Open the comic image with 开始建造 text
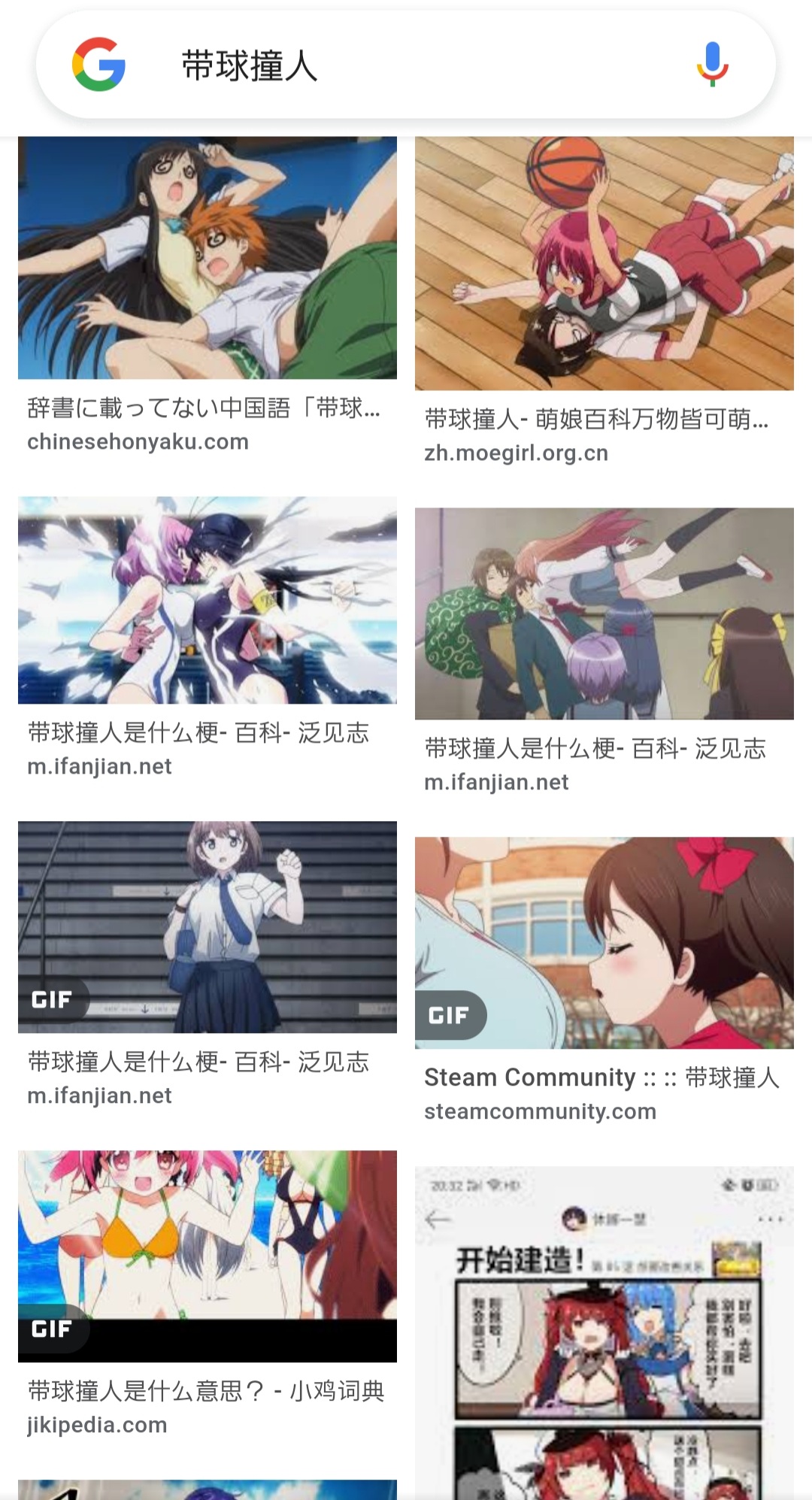Image resolution: width=812 pixels, height=1500 pixels. coord(604,1331)
